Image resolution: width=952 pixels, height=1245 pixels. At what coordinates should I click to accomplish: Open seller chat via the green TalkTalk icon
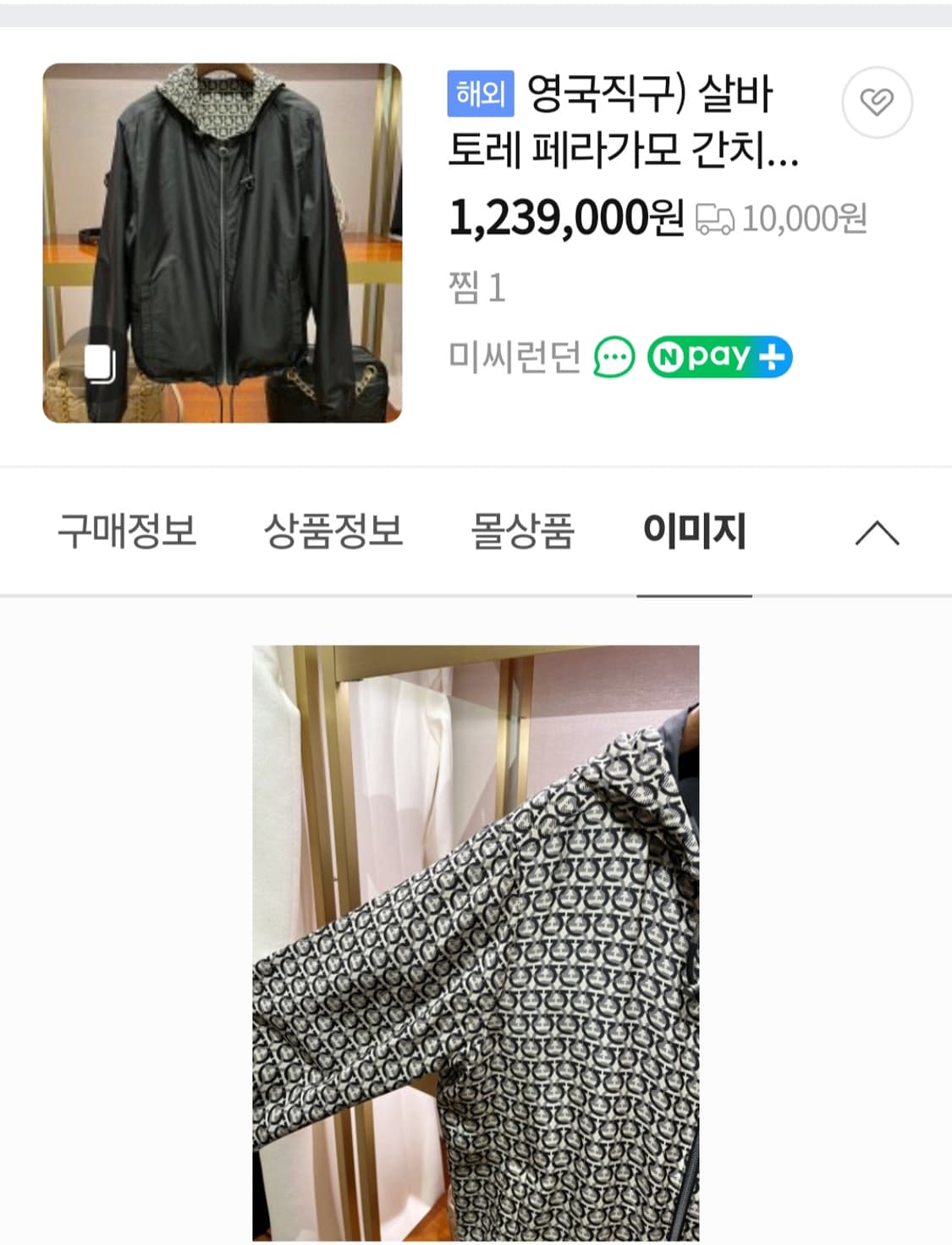tap(615, 358)
